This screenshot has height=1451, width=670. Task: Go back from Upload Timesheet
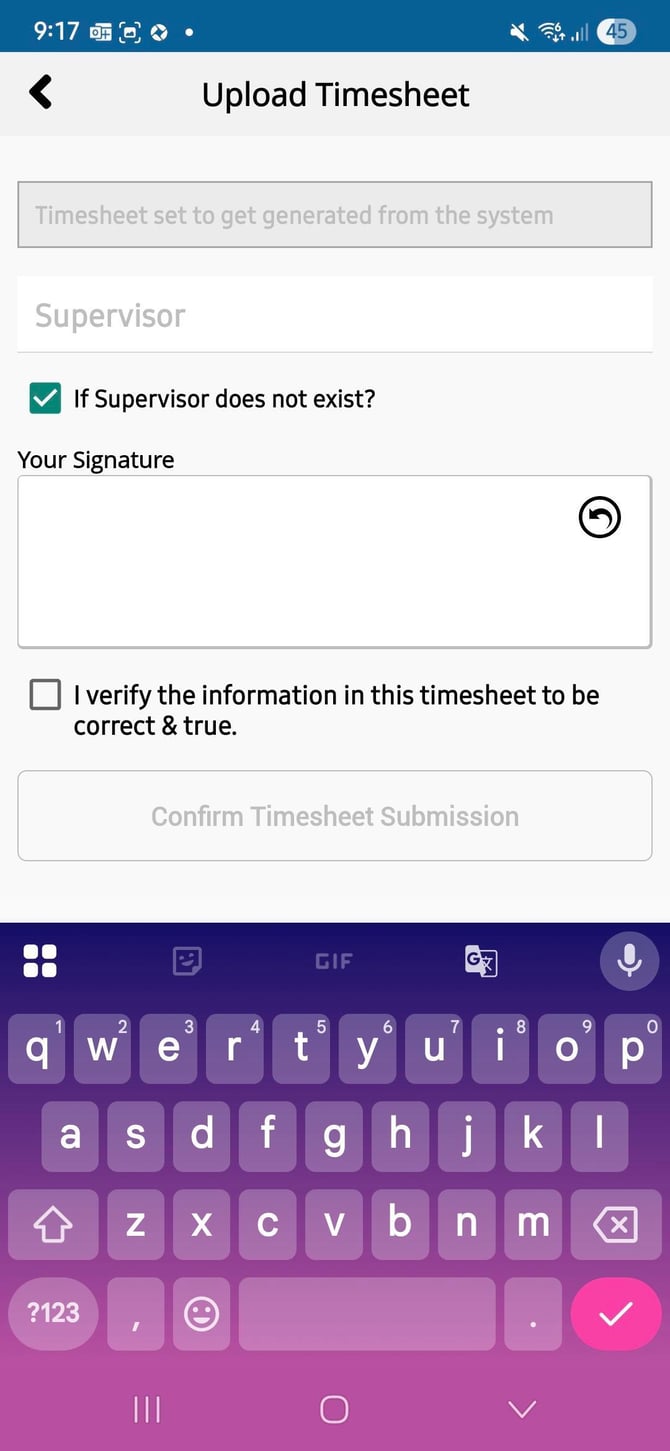(x=40, y=93)
